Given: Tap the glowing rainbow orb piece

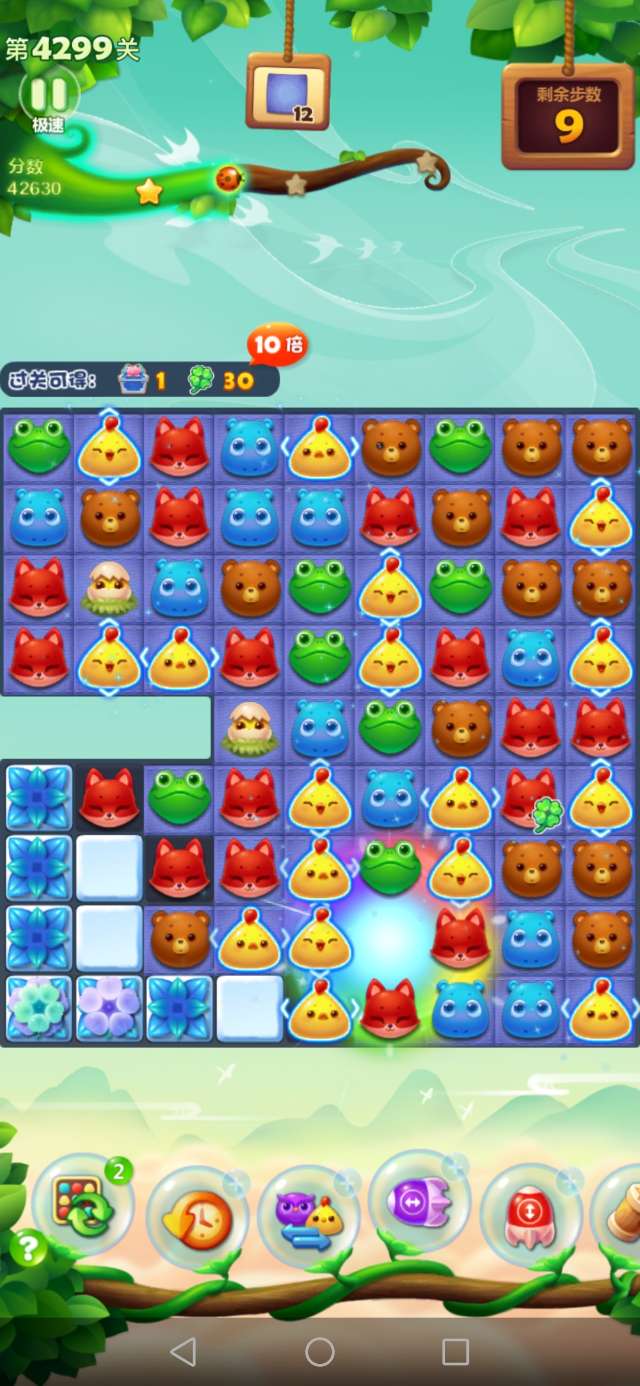Looking at the screenshot, I should point(390,937).
